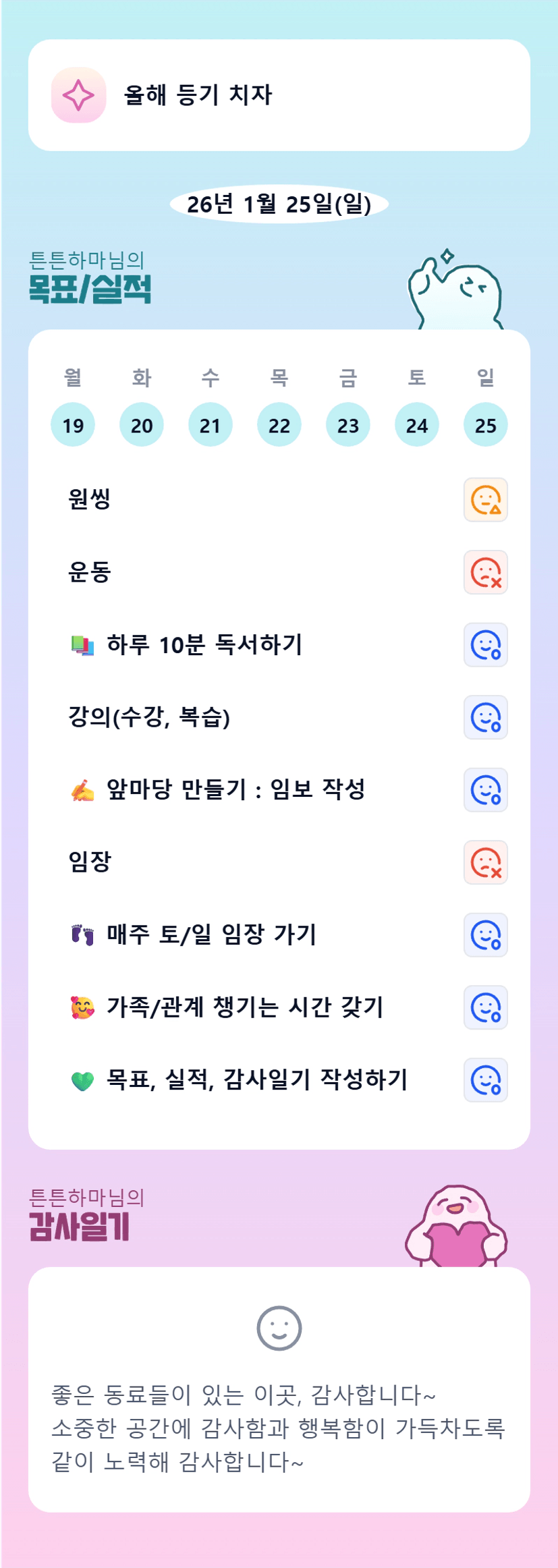Tap the status face for 하루 10분 독서하기
This screenshot has width=558, height=1568.
(x=486, y=645)
